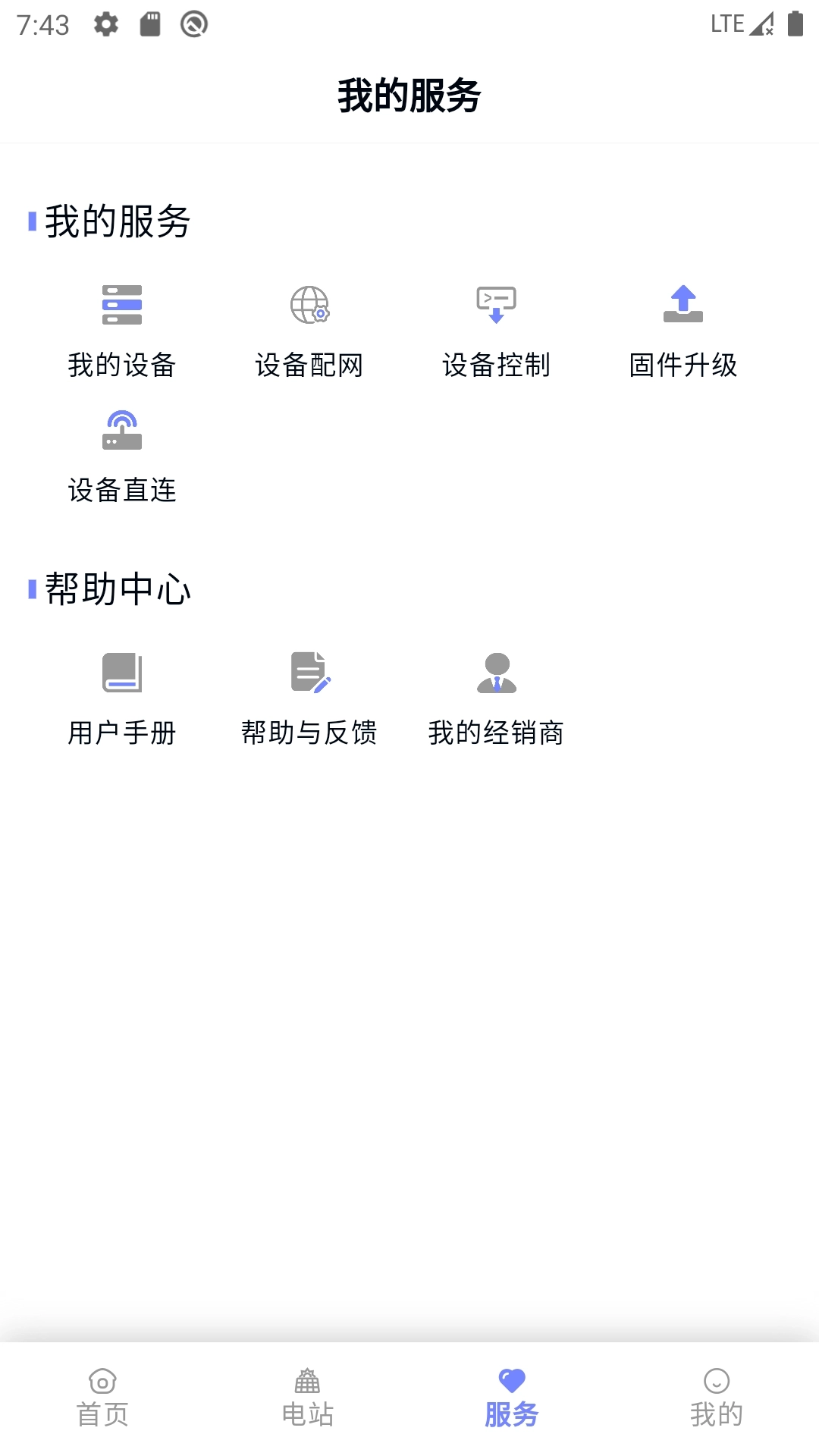Select the 服务 tab
819x1456 pixels.
click(512, 1410)
